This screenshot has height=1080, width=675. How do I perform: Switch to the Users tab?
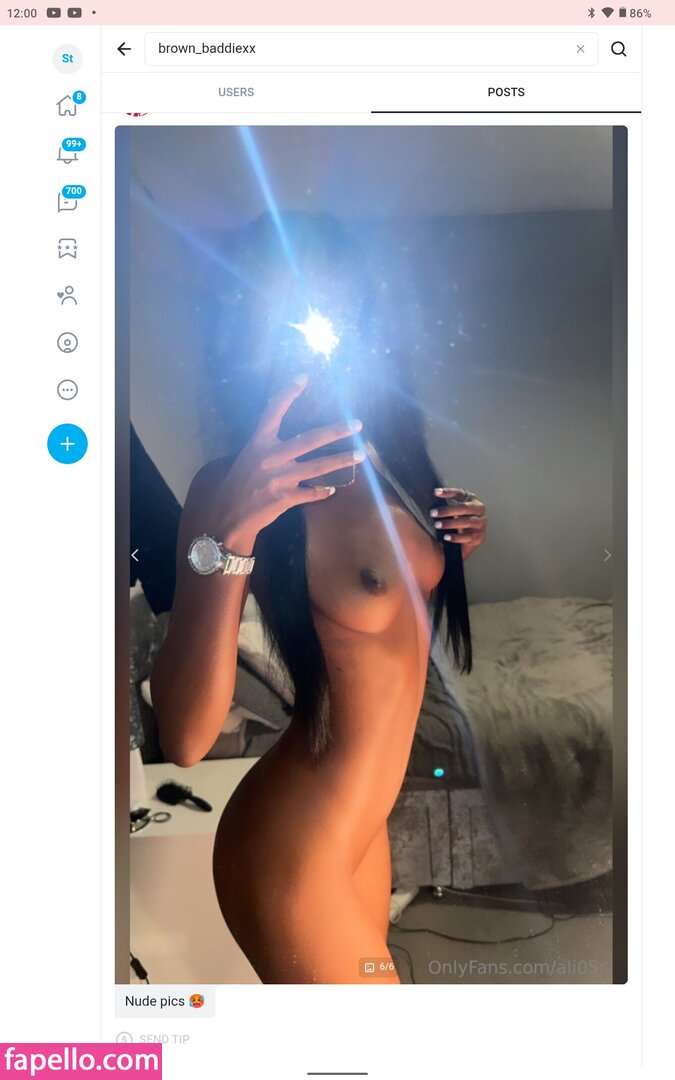click(x=236, y=92)
